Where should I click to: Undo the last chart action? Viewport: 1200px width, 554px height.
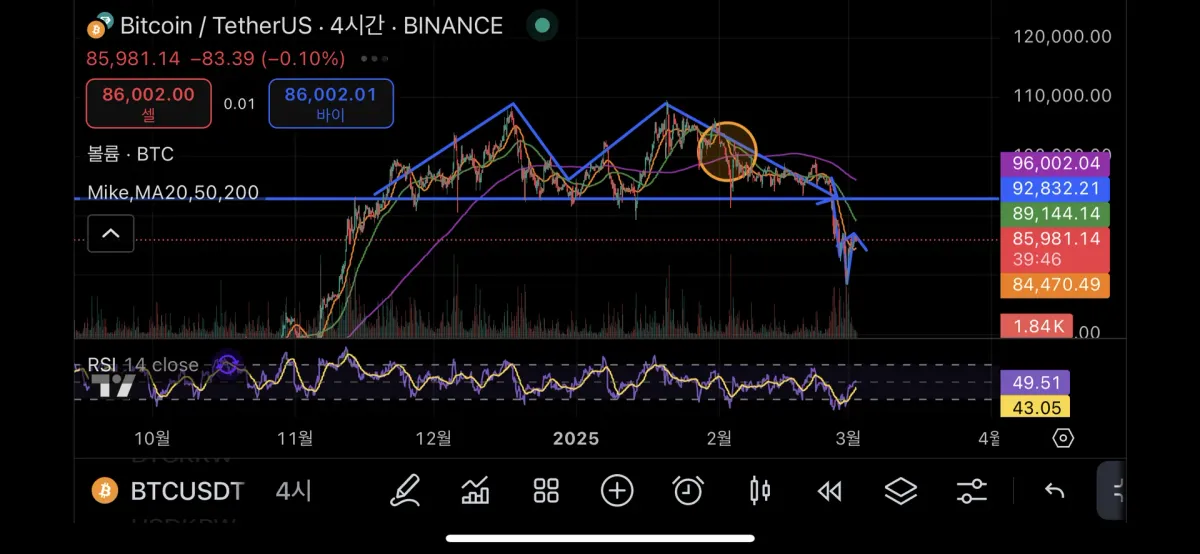(1054, 490)
